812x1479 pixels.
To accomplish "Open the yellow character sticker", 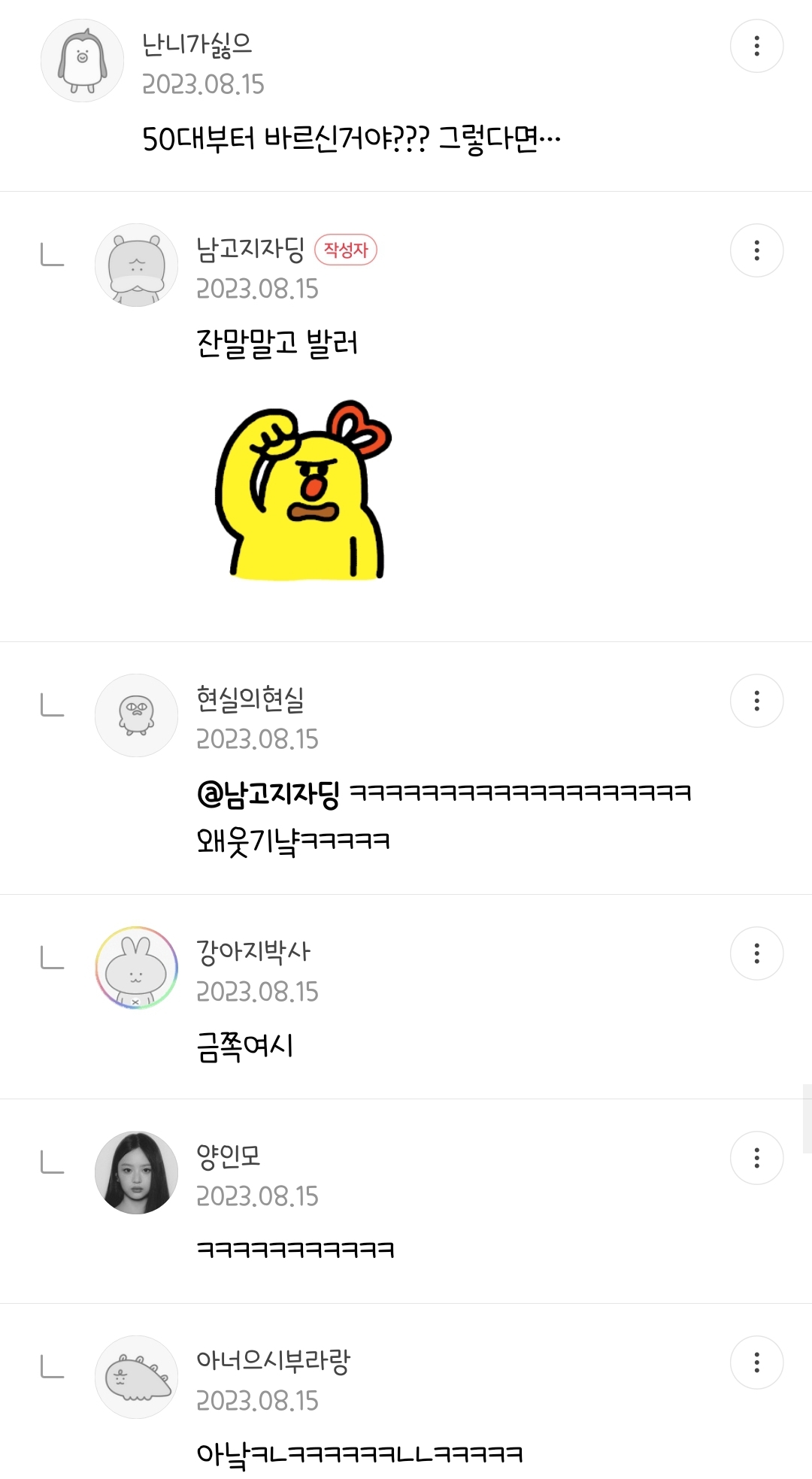I will coord(302,490).
